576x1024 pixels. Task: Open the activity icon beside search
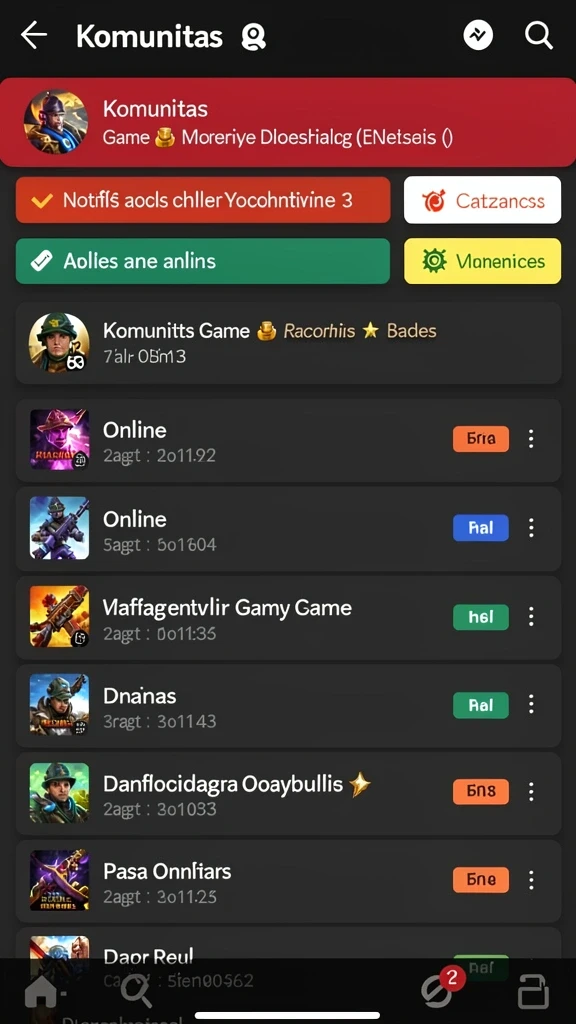479,35
